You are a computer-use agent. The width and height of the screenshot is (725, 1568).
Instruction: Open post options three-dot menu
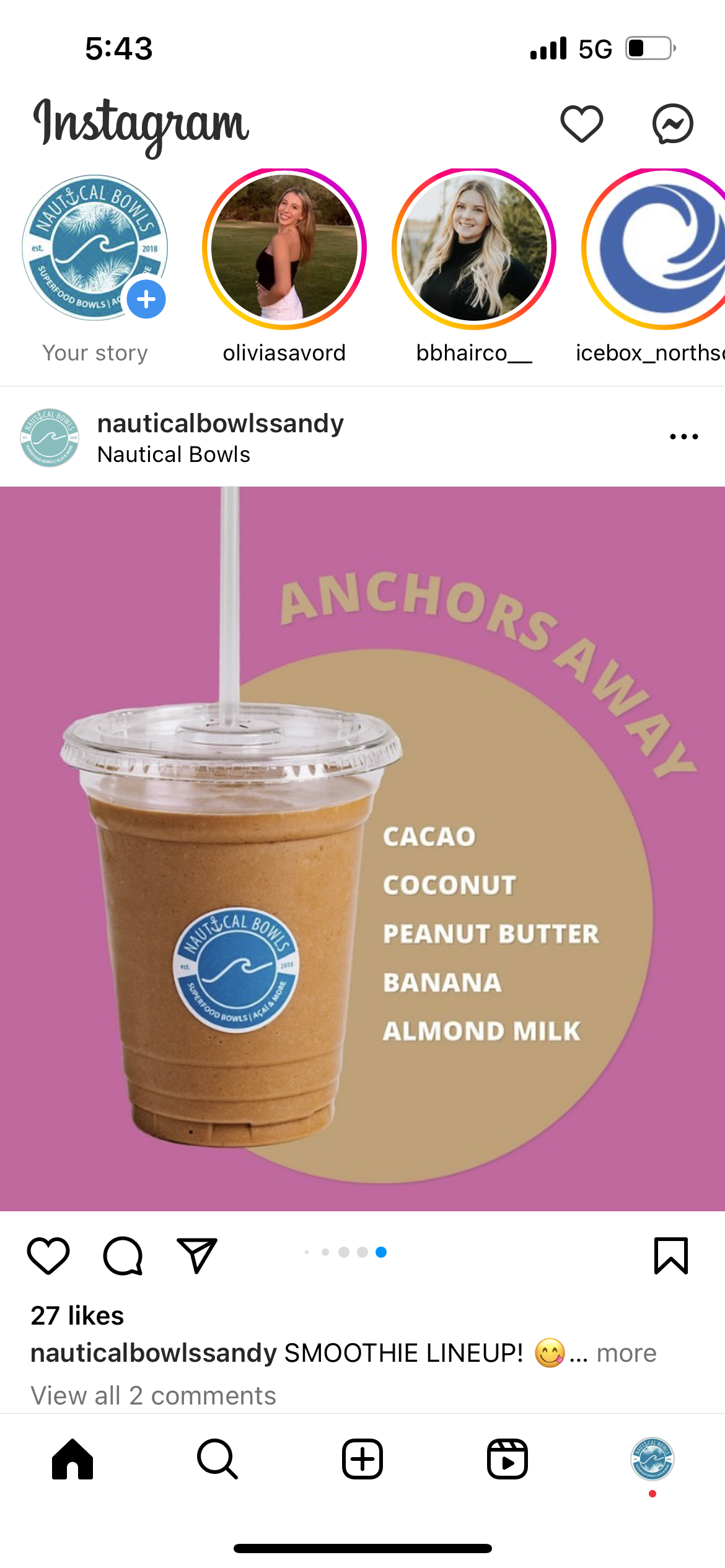(x=683, y=437)
